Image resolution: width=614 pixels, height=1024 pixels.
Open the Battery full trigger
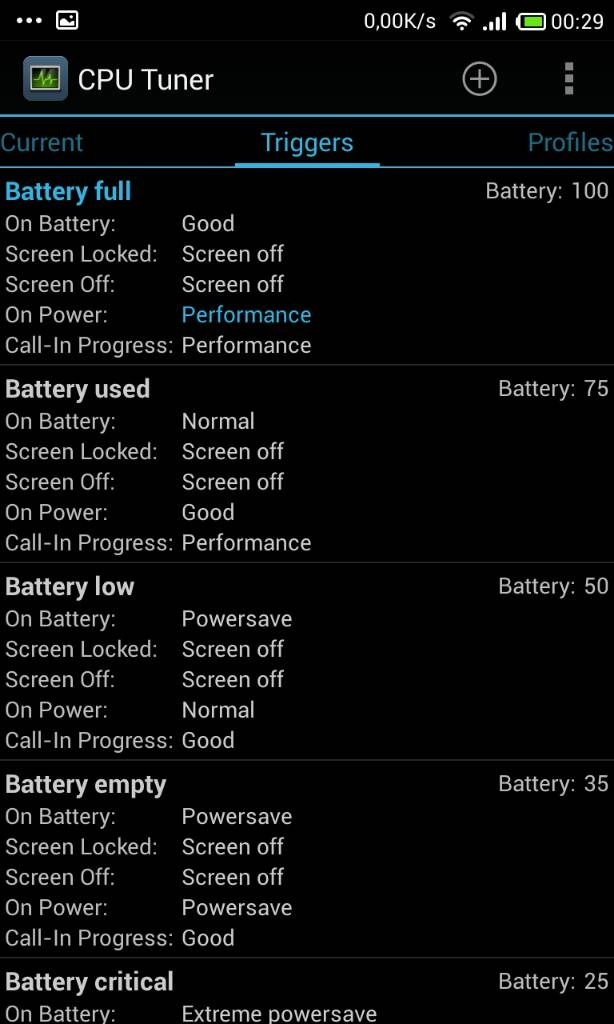tap(69, 191)
